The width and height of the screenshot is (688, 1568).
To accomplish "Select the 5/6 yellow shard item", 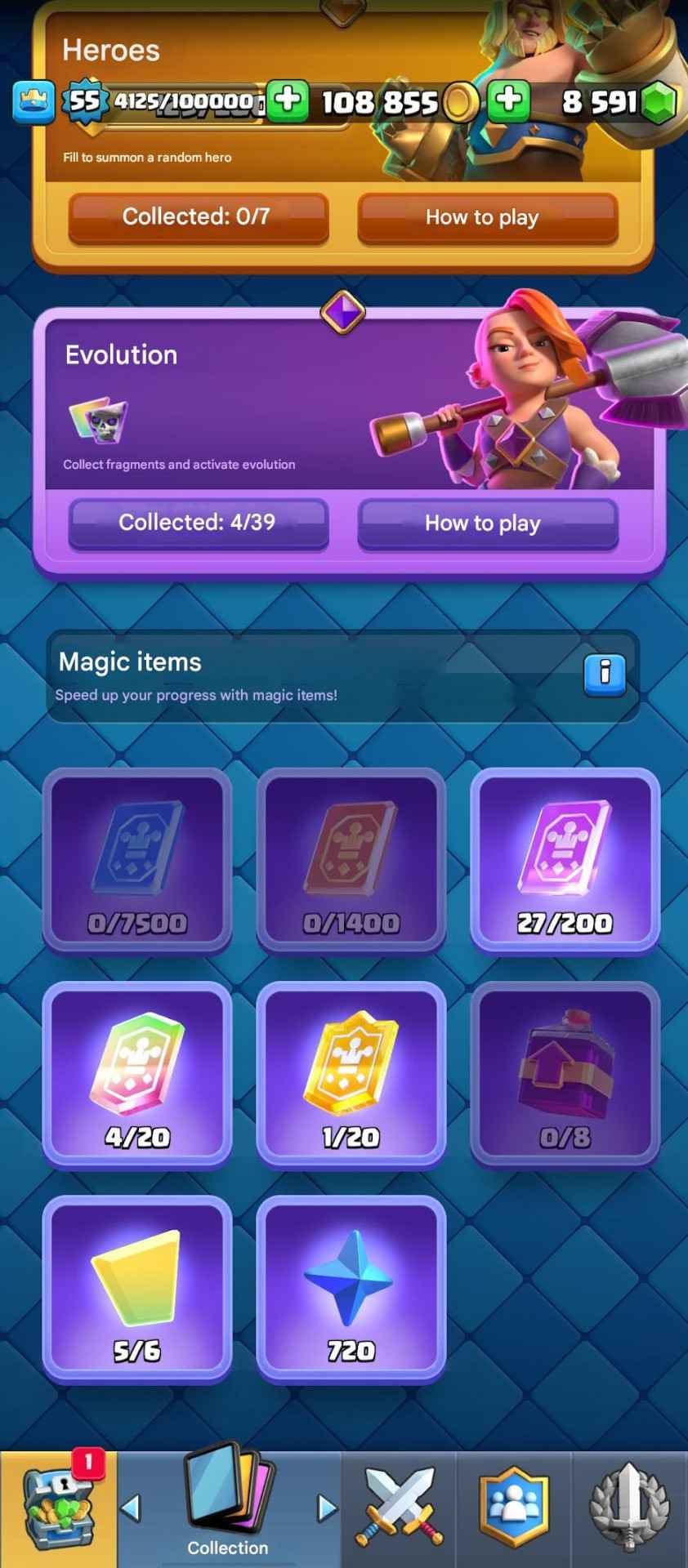I will click(137, 1287).
